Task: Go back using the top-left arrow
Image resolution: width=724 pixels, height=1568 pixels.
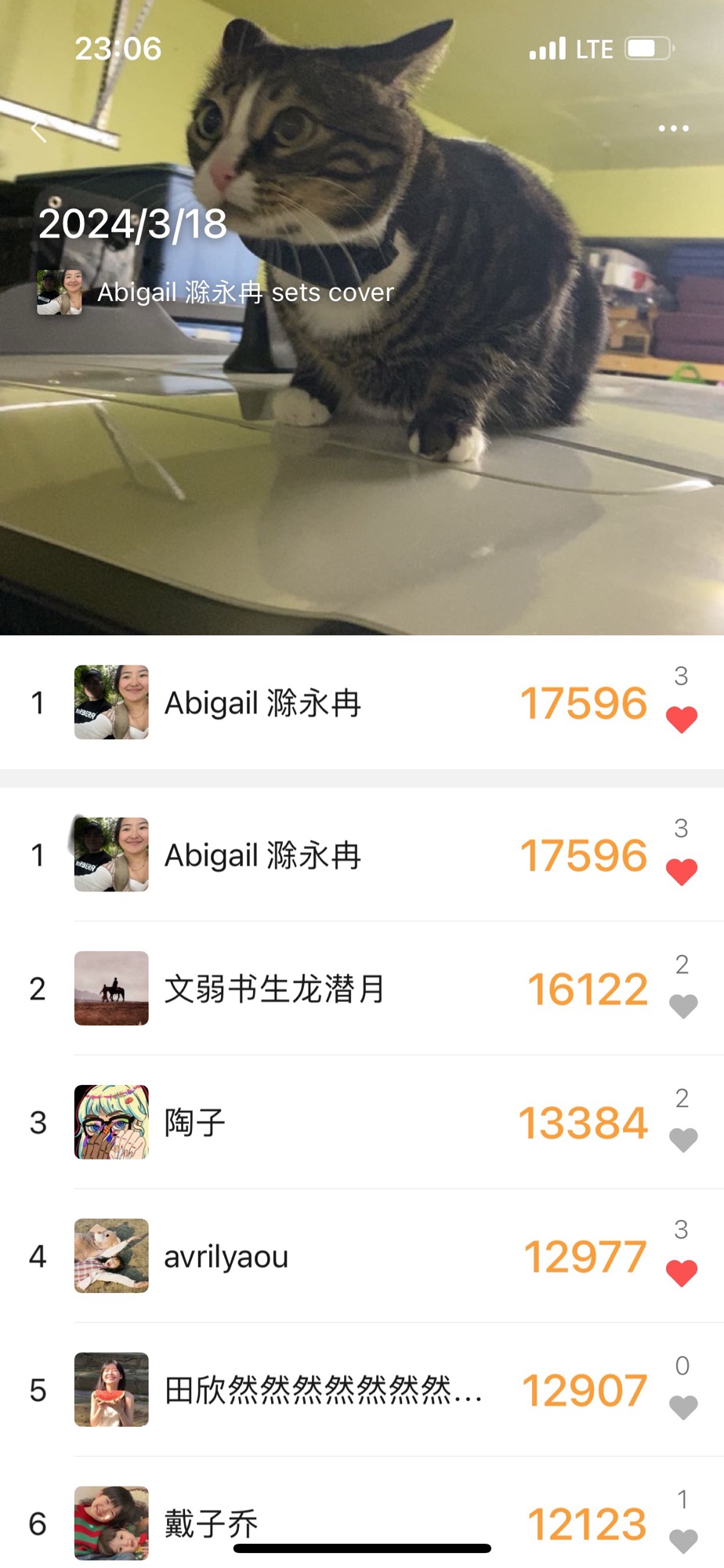Action: [39, 131]
